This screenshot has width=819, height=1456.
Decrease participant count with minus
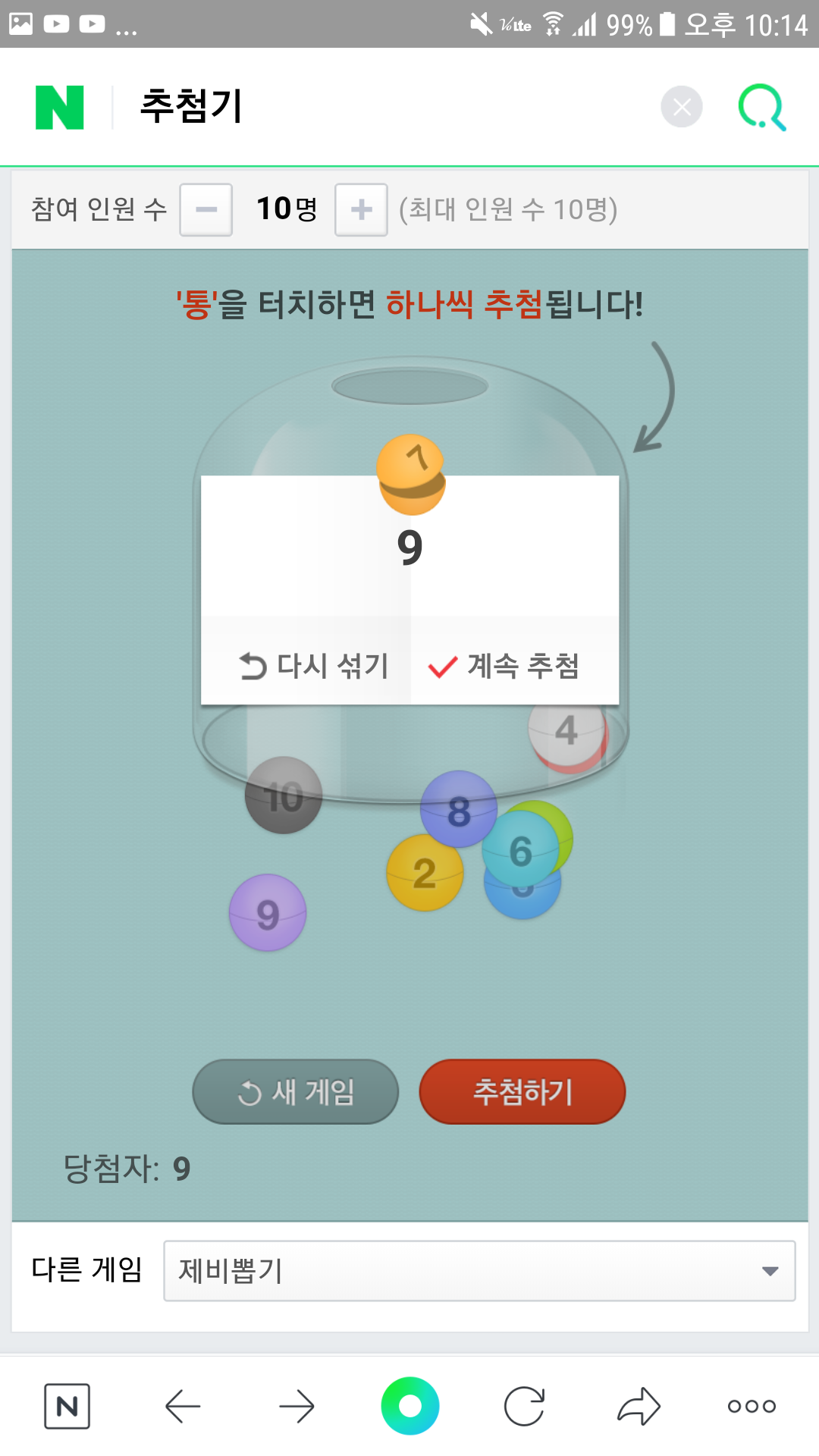206,209
